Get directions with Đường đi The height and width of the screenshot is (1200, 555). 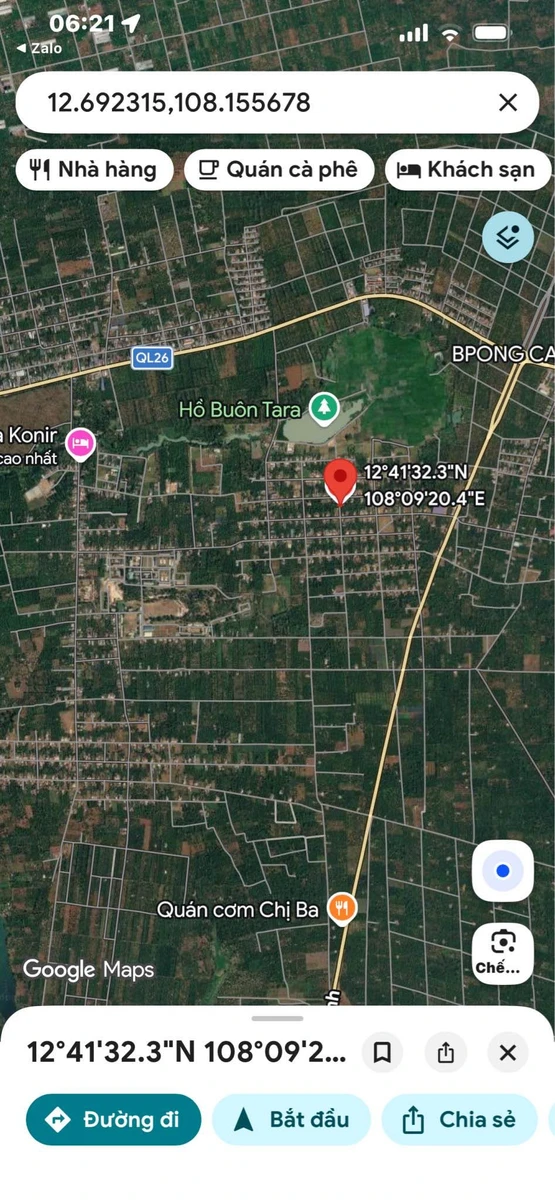(114, 1119)
